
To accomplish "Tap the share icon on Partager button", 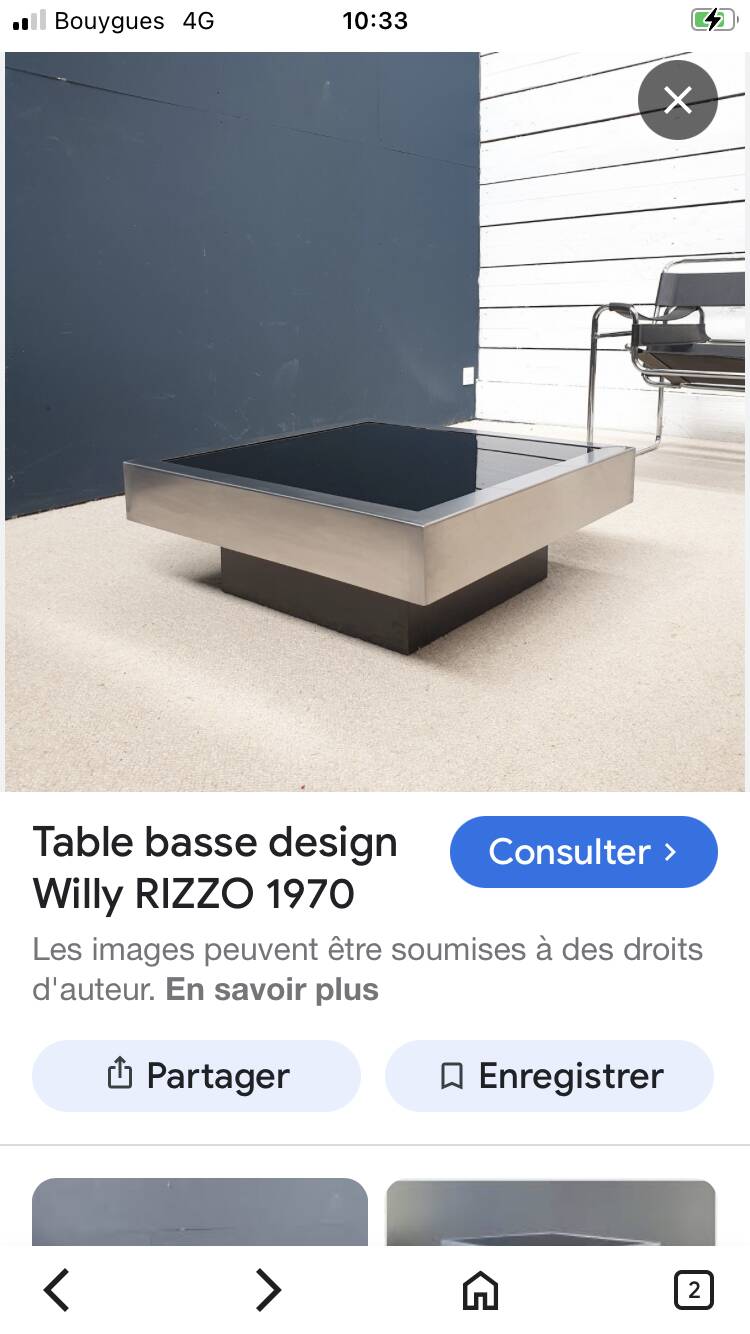I will [x=121, y=1075].
